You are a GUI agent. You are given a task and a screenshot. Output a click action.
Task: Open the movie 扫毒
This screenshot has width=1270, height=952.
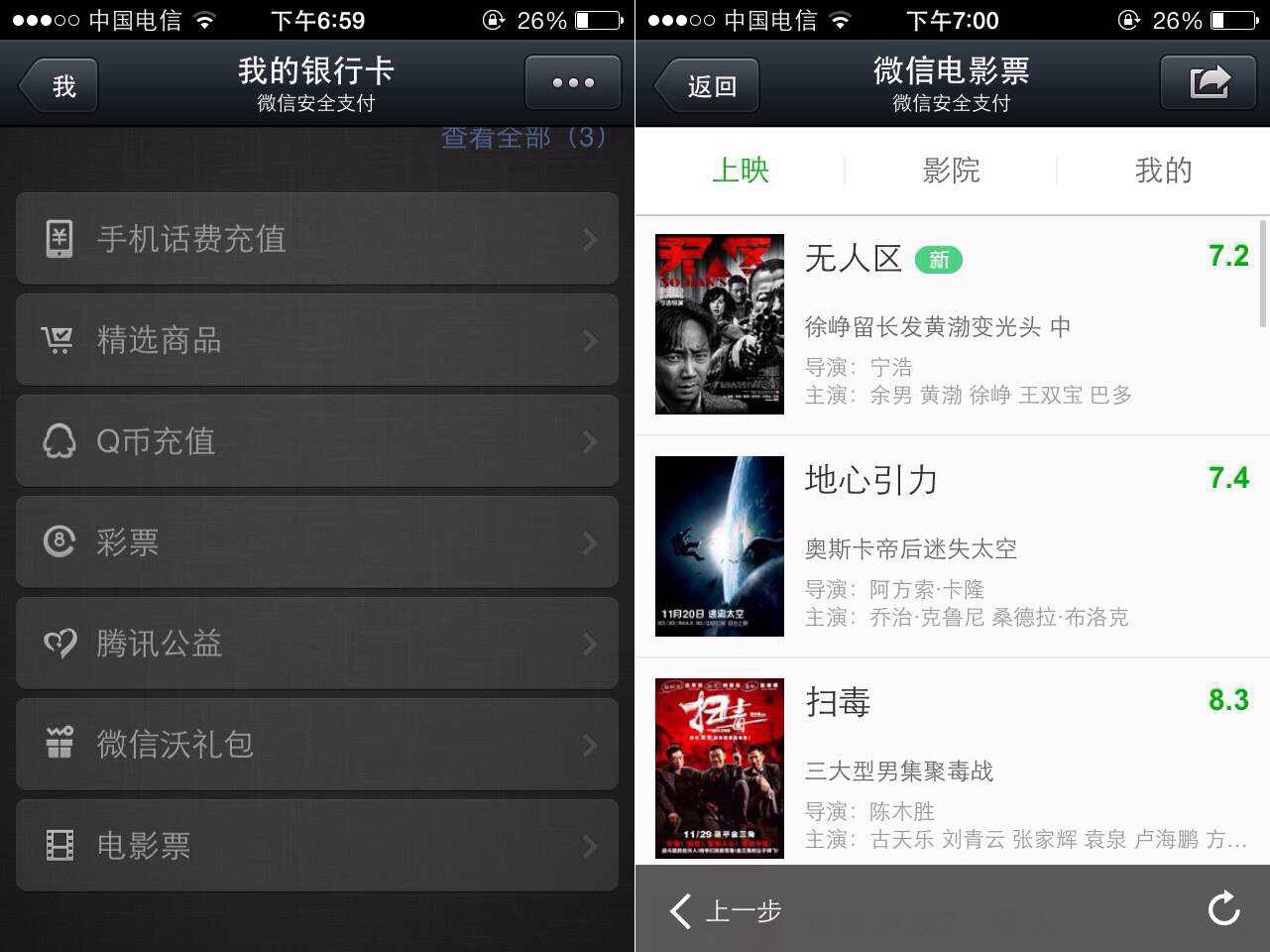(x=952, y=769)
